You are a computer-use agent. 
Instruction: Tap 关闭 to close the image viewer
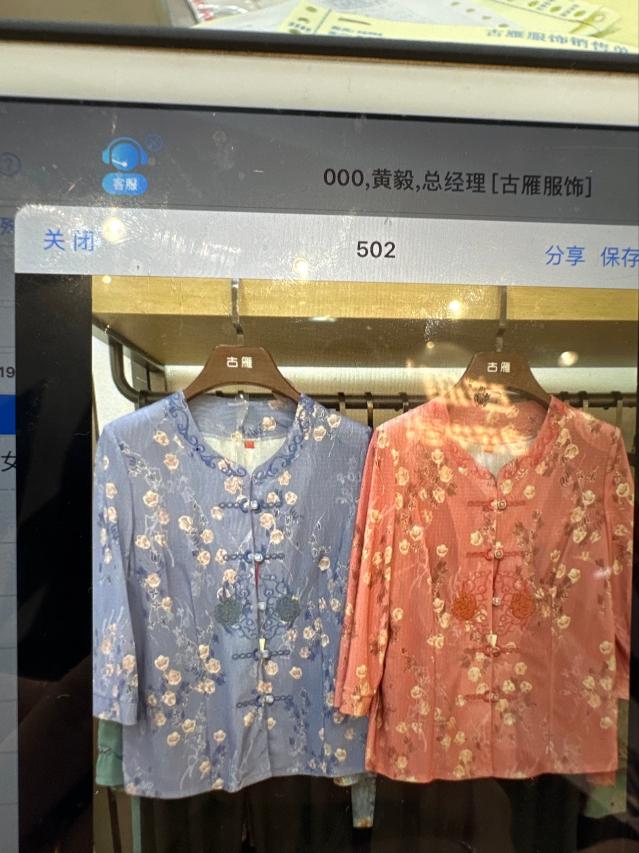click(x=68, y=241)
